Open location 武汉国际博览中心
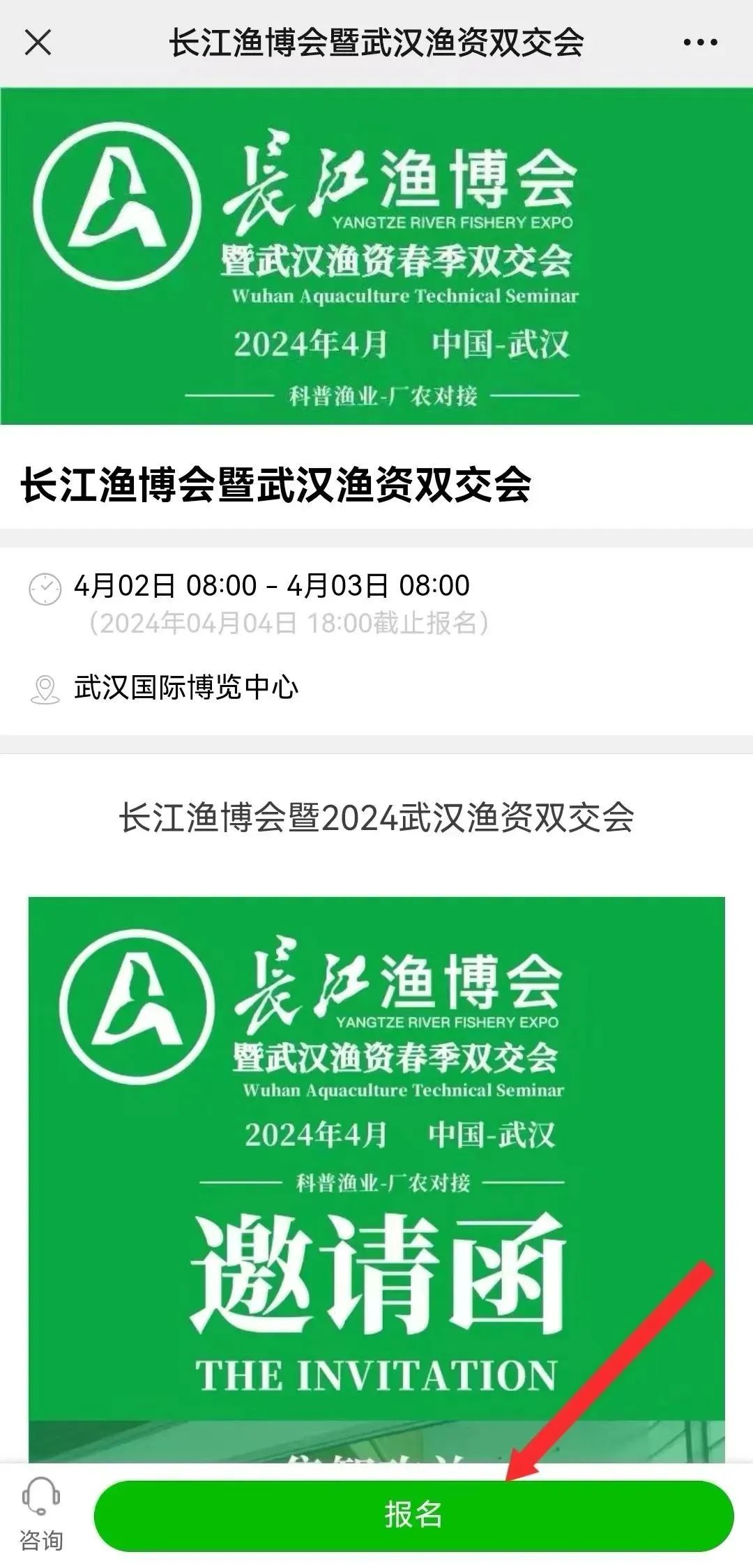The height and width of the screenshot is (1568, 753). (x=186, y=687)
